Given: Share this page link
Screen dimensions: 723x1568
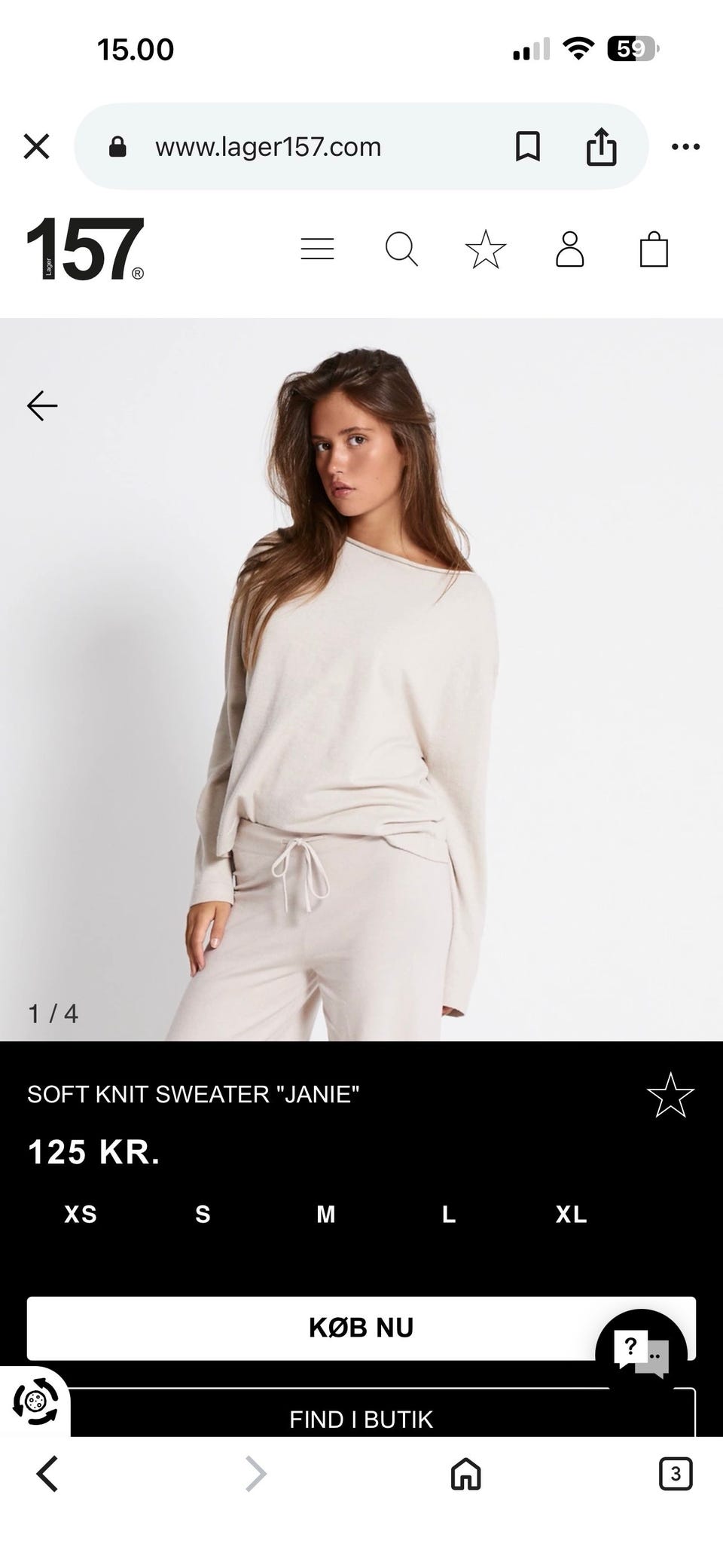Looking at the screenshot, I should tap(601, 146).
